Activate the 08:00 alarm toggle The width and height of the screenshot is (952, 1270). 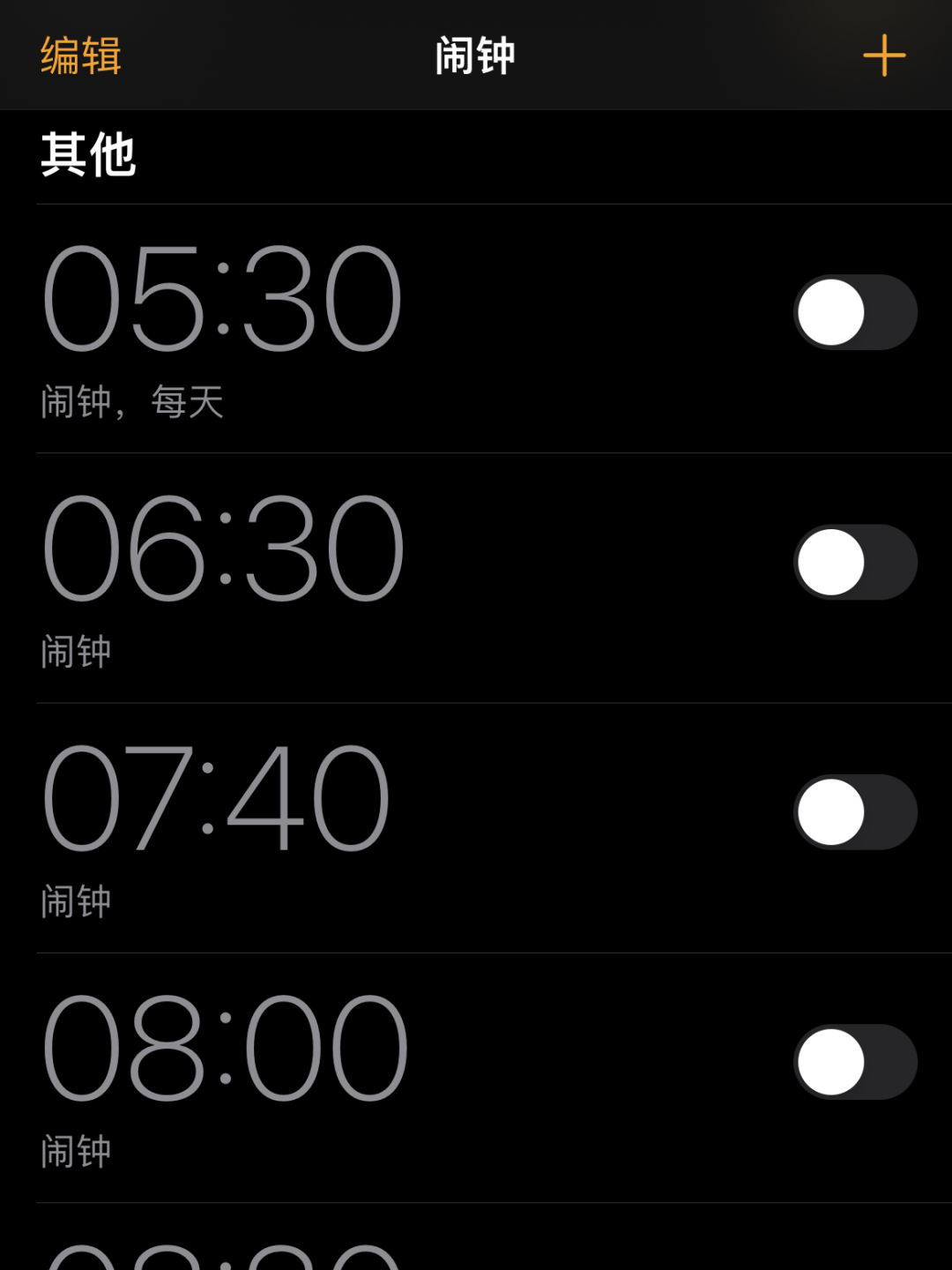855,1061
